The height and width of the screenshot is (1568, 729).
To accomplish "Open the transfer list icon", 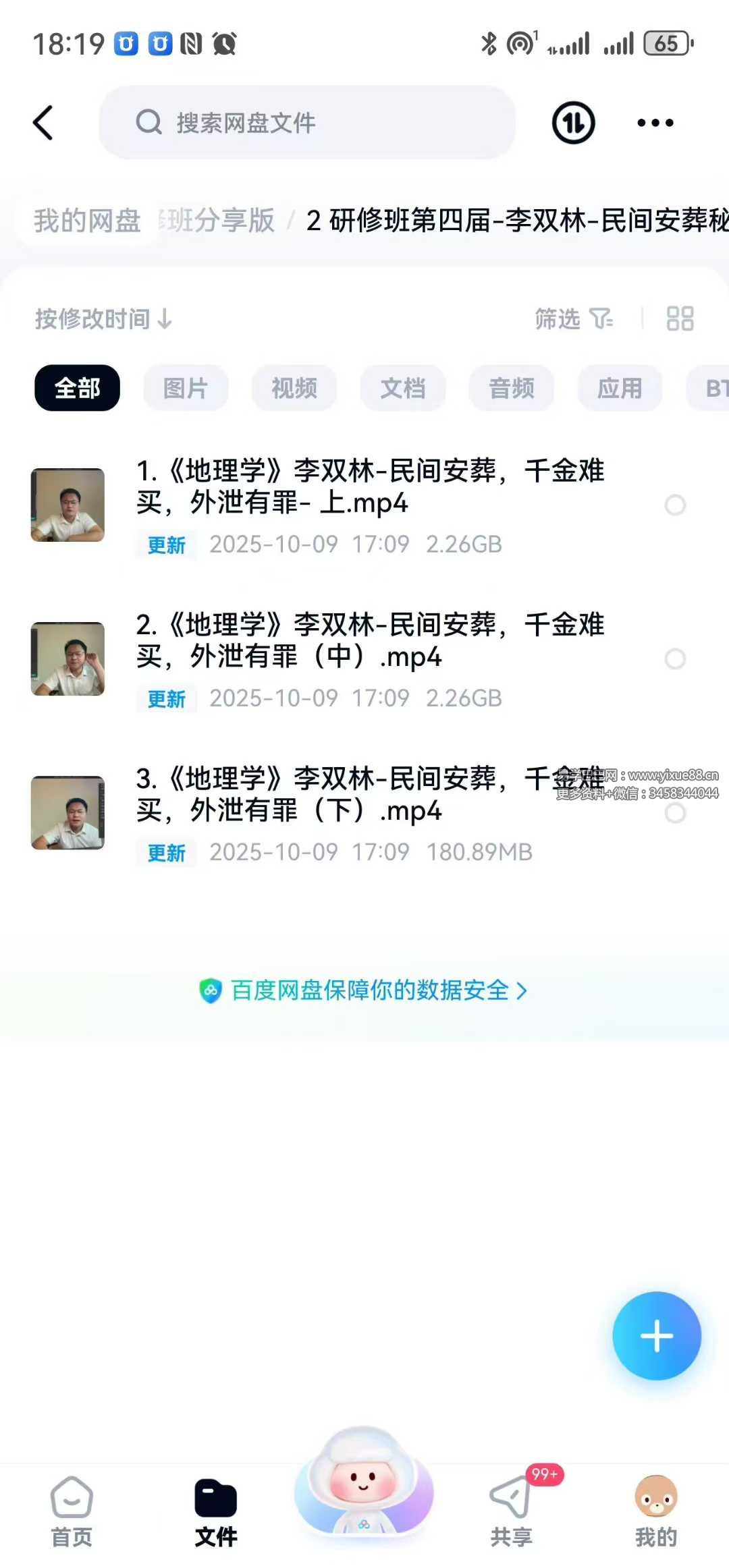I will pyautogui.click(x=572, y=123).
